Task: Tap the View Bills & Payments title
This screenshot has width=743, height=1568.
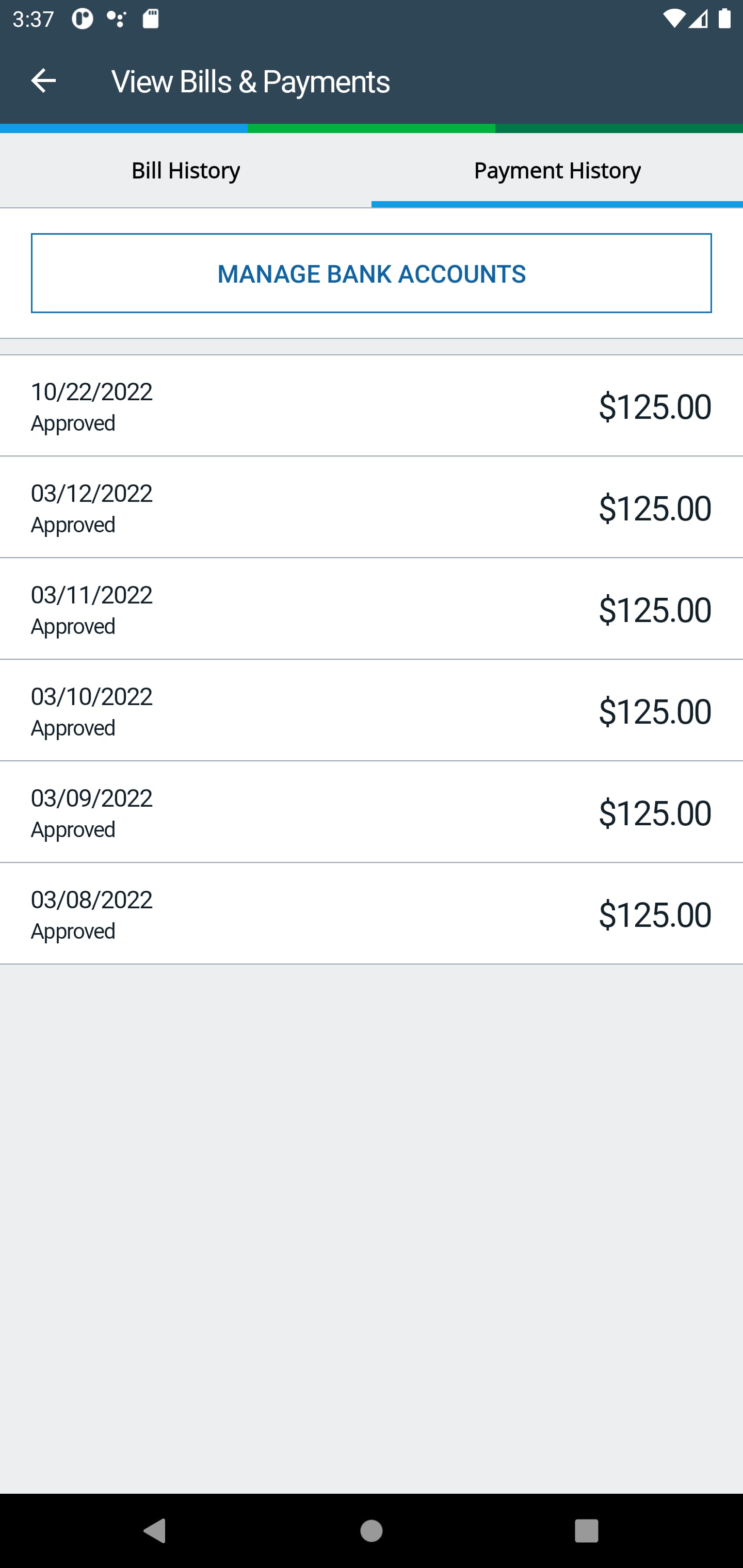Action: tap(250, 81)
